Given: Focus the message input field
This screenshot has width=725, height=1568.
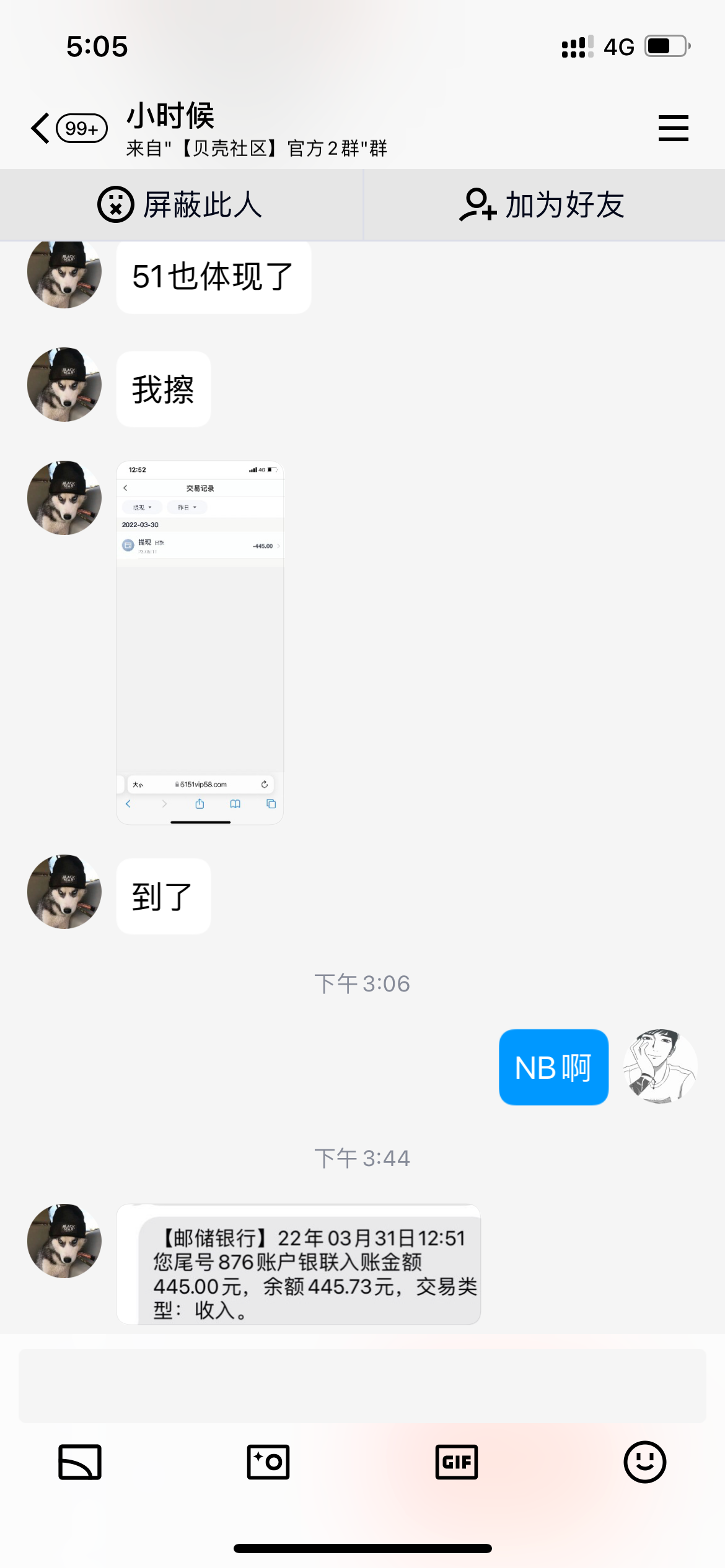Looking at the screenshot, I should point(362,1385).
